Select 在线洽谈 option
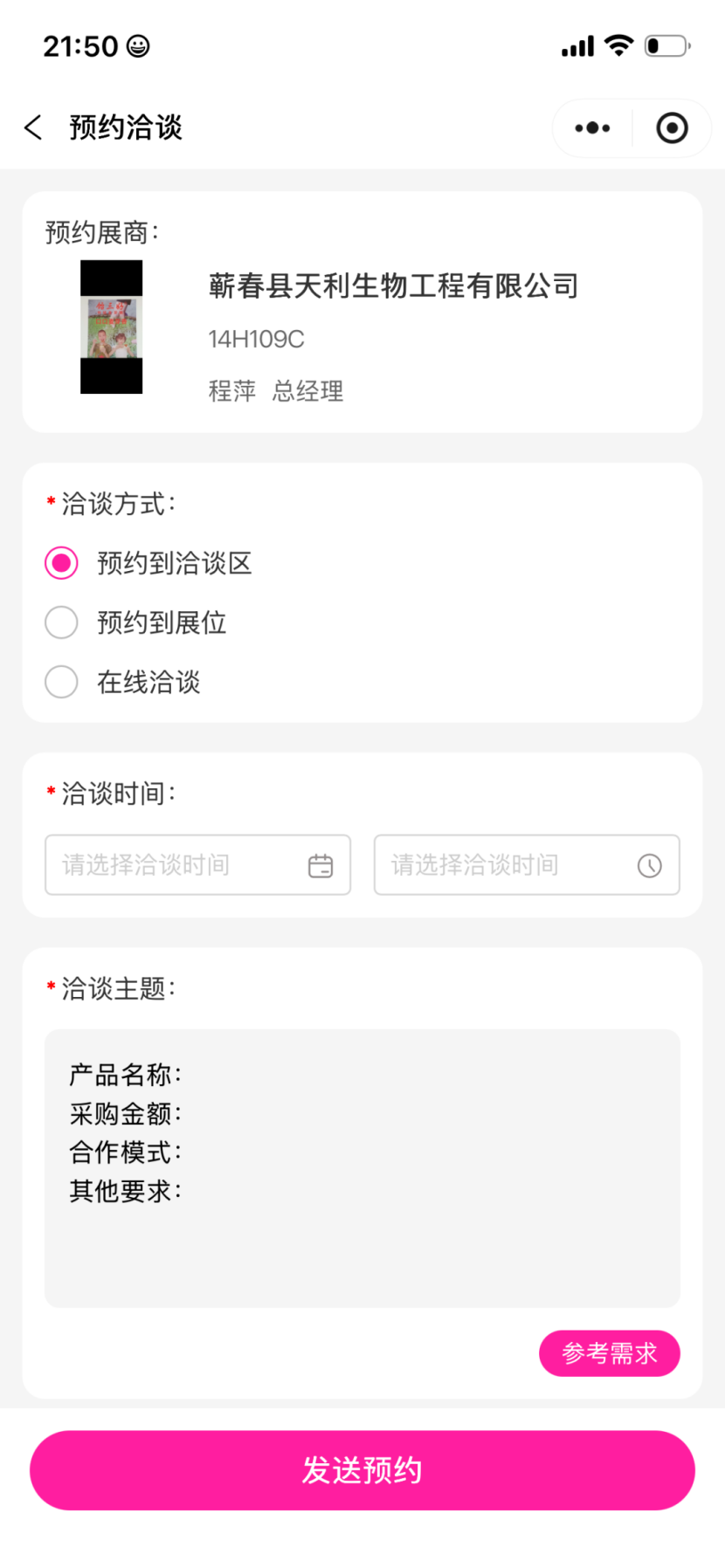 pos(62,682)
